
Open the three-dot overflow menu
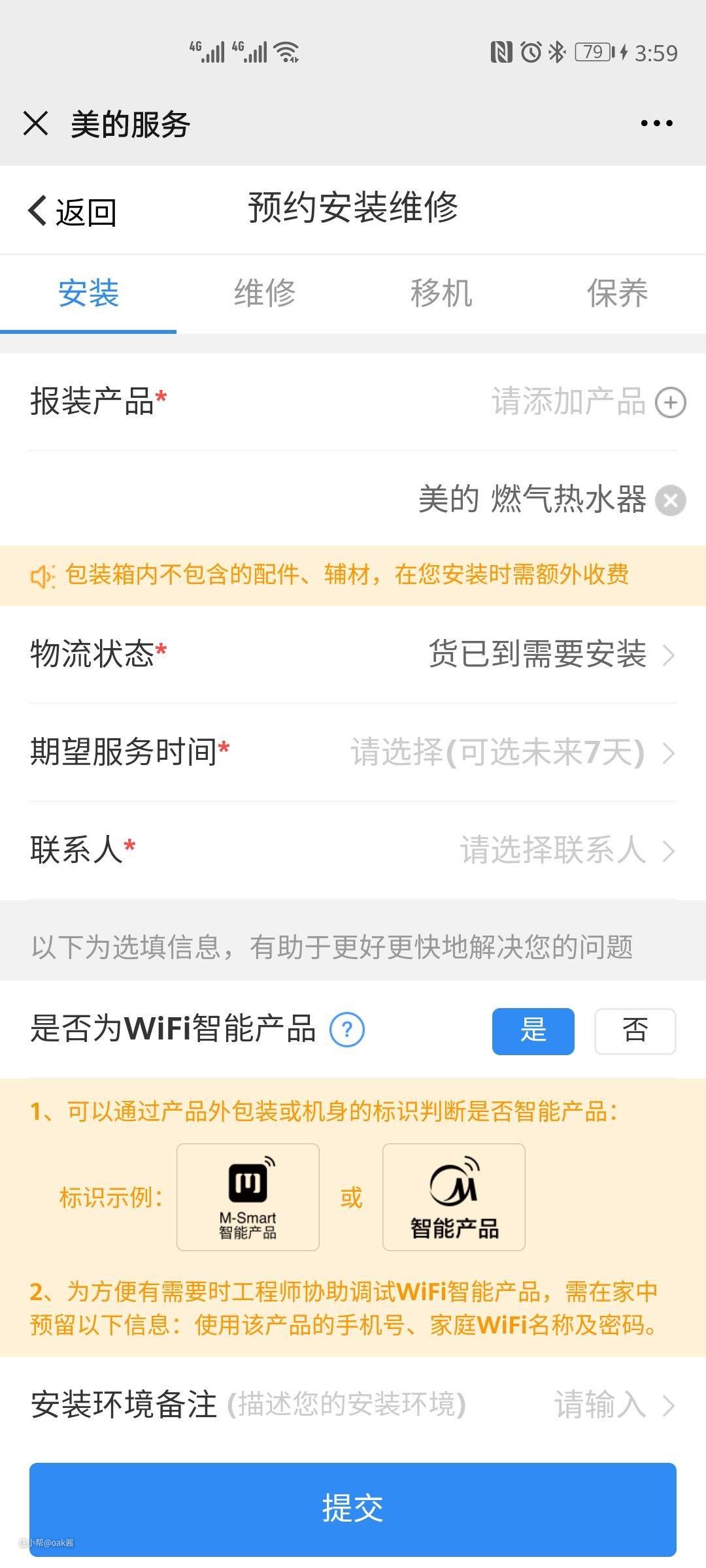pyautogui.click(x=656, y=123)
